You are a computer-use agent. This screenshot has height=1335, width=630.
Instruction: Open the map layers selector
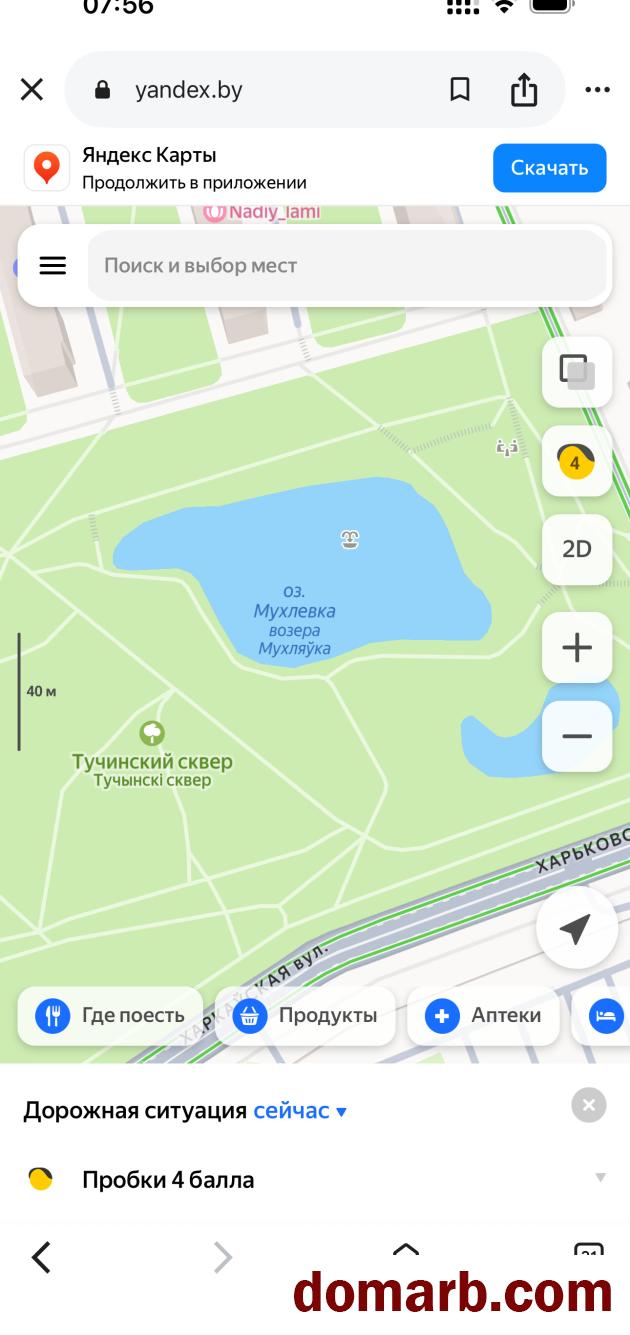click(577, 372)
